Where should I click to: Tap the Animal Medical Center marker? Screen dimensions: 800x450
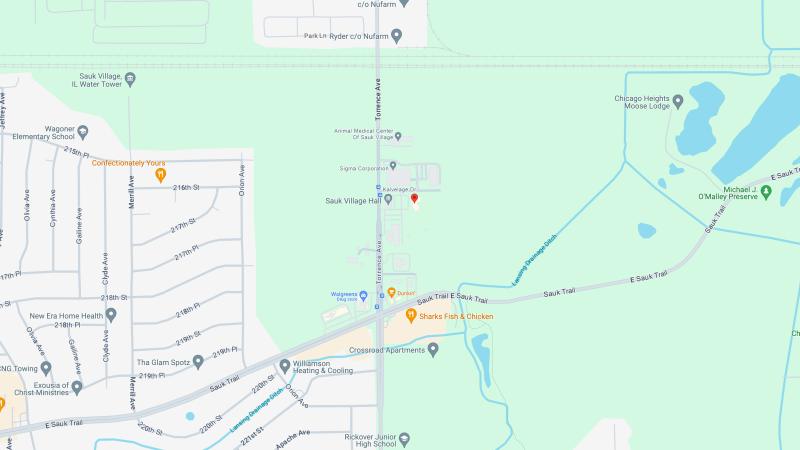pyautogui.click(x=407, y=139)
